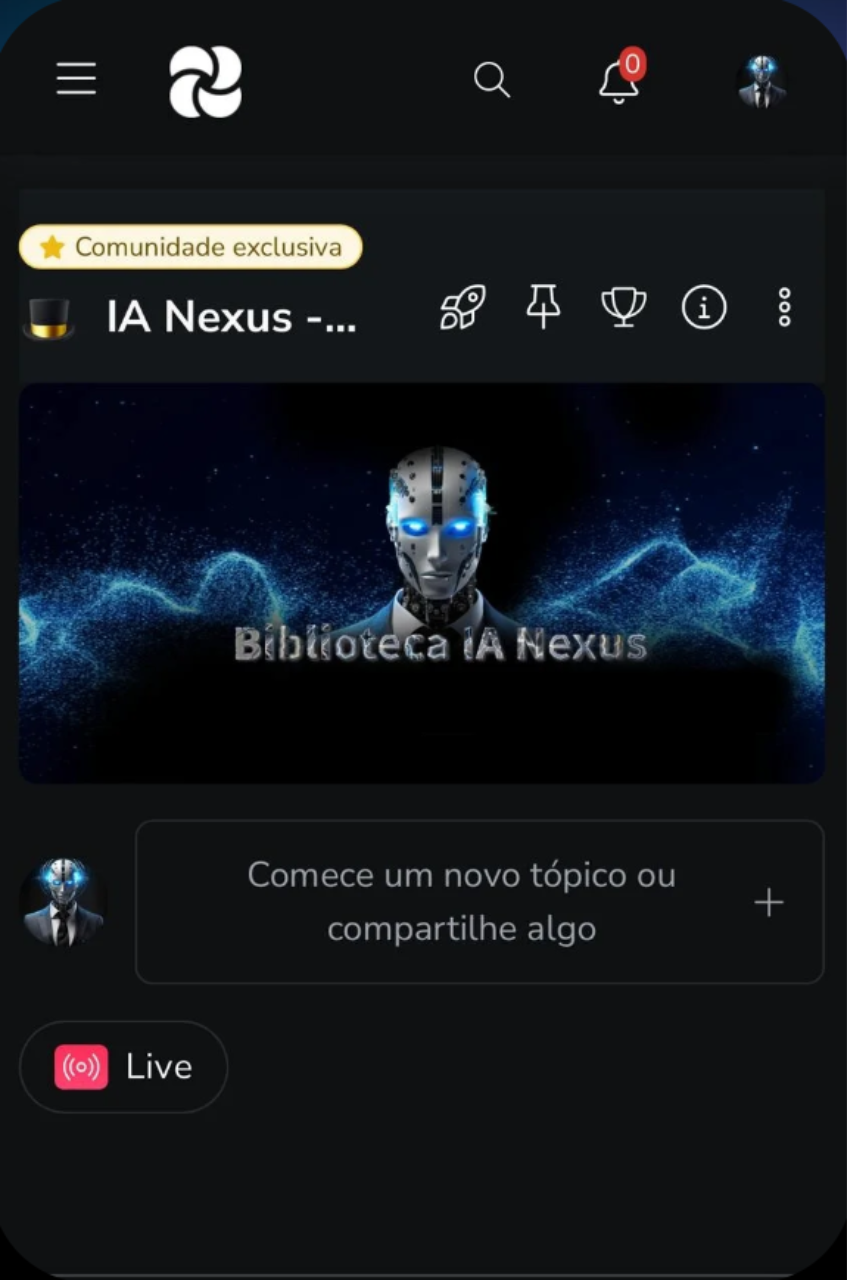Start a Live session
The image size is (856, 1280).
(x=123, y=1066)
